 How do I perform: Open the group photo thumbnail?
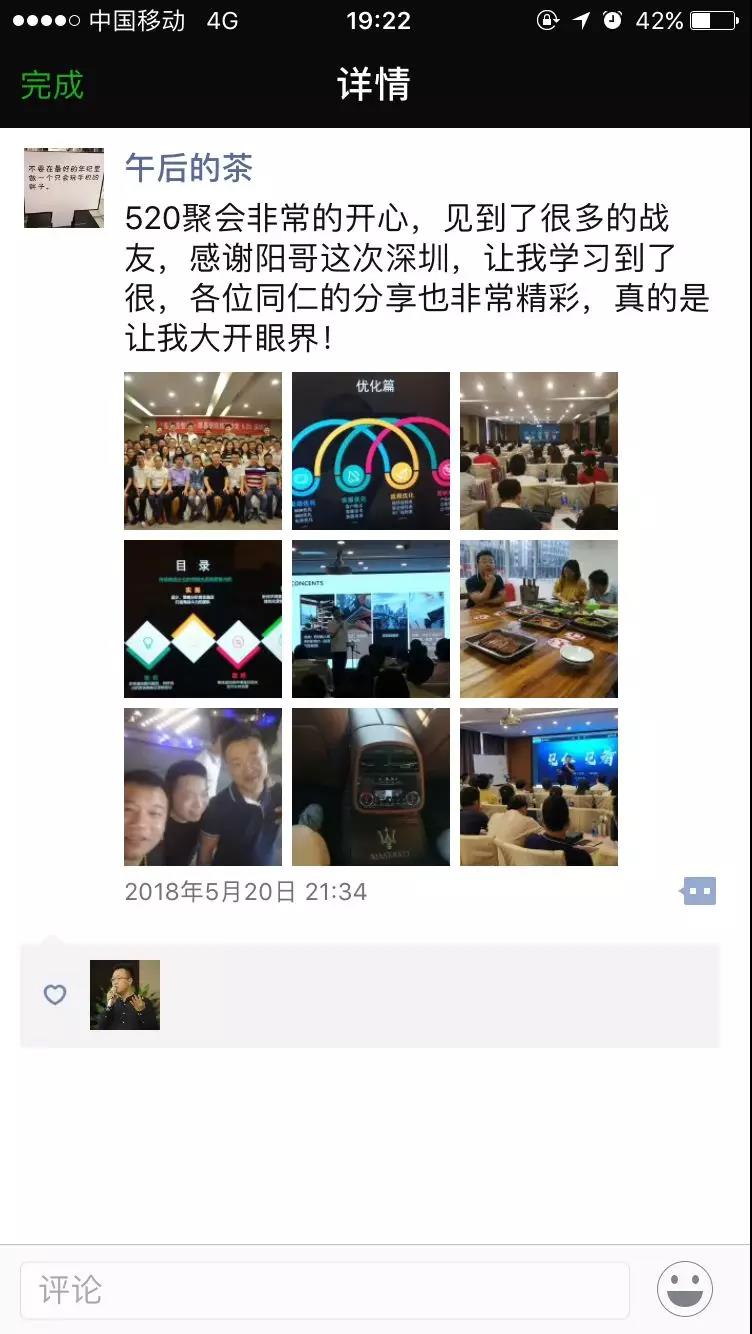(203, 451)
